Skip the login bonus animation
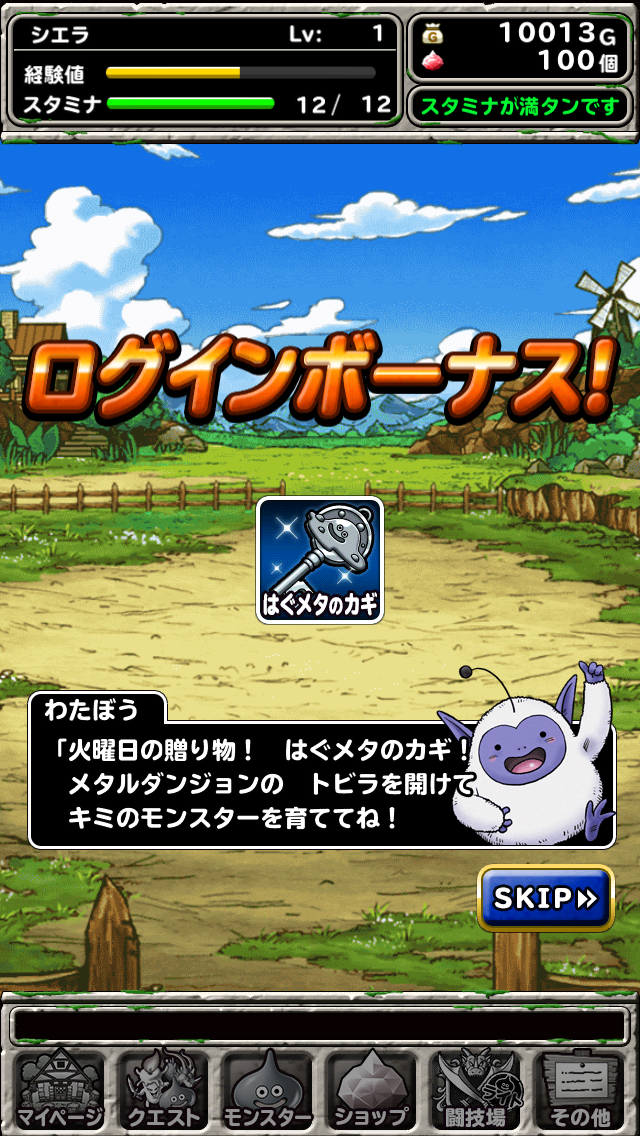The height and width of the screenshot is (1136, 640). [x=544, y=898]
